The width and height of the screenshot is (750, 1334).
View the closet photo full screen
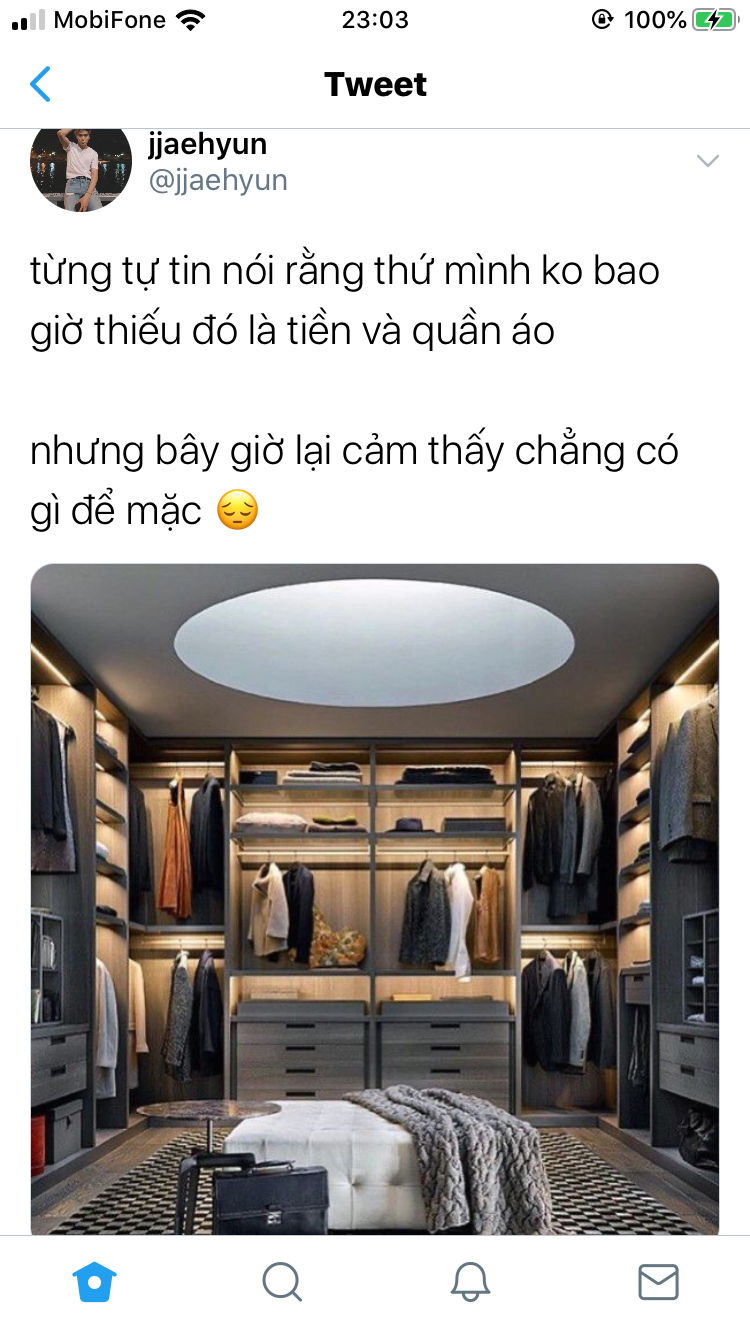pyautogui.click(x=375, y=898)
